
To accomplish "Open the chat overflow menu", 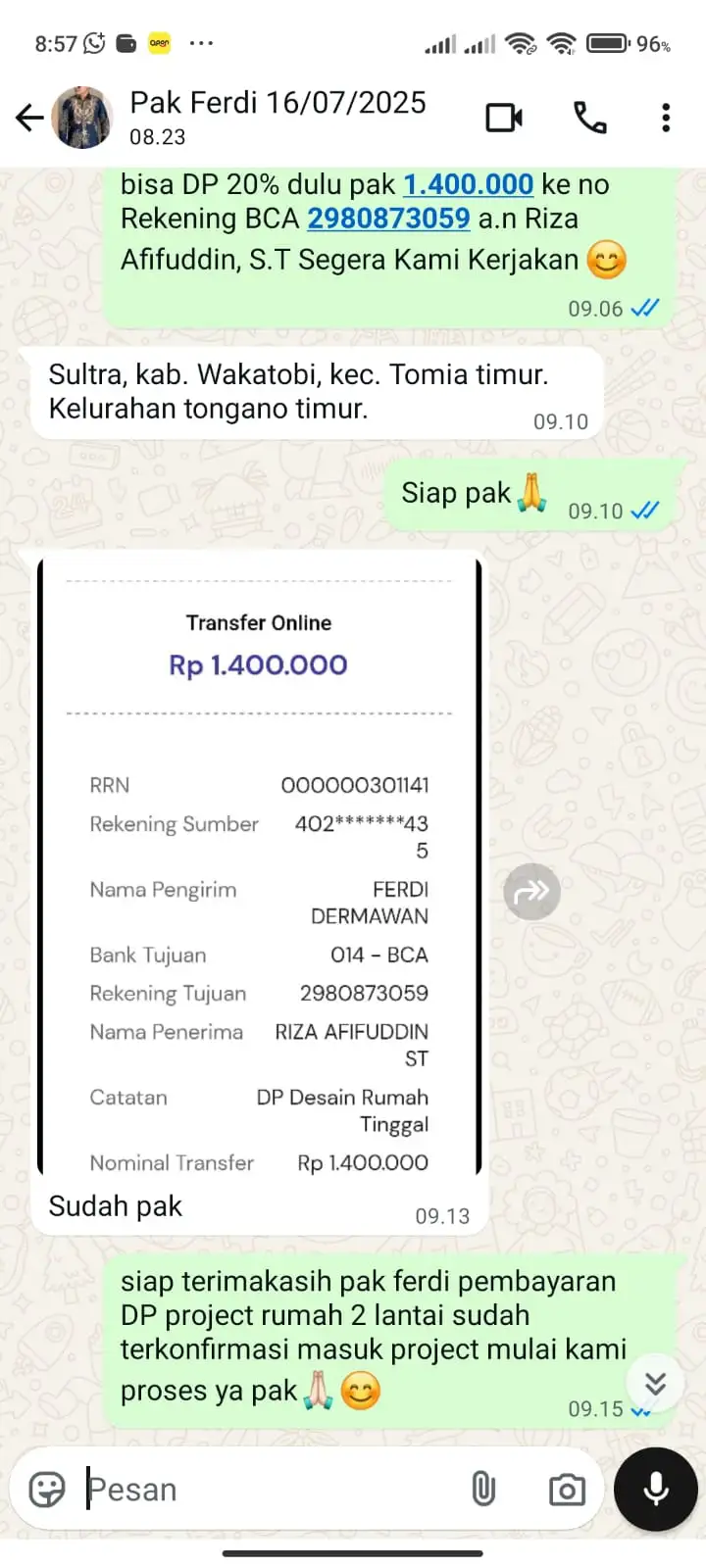I will [666, 118].
